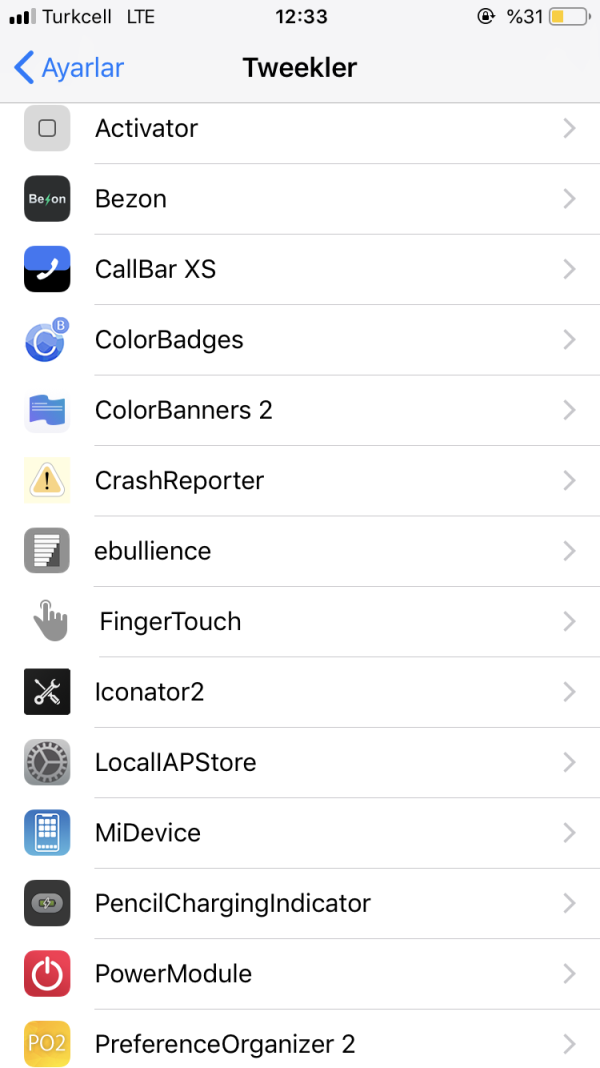Select the FingerTouch tweak
Screen dimensions: 600x1068
[300, 622]
